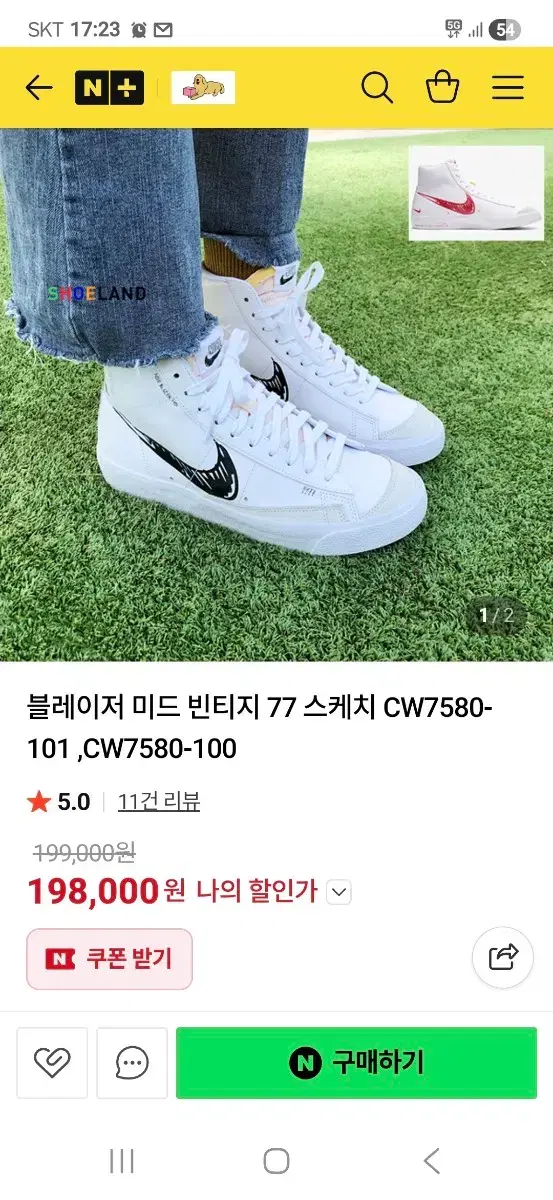Open search with the magnifier icon
This screenshot has width=553, height=1200.
(x=377, y=88)
